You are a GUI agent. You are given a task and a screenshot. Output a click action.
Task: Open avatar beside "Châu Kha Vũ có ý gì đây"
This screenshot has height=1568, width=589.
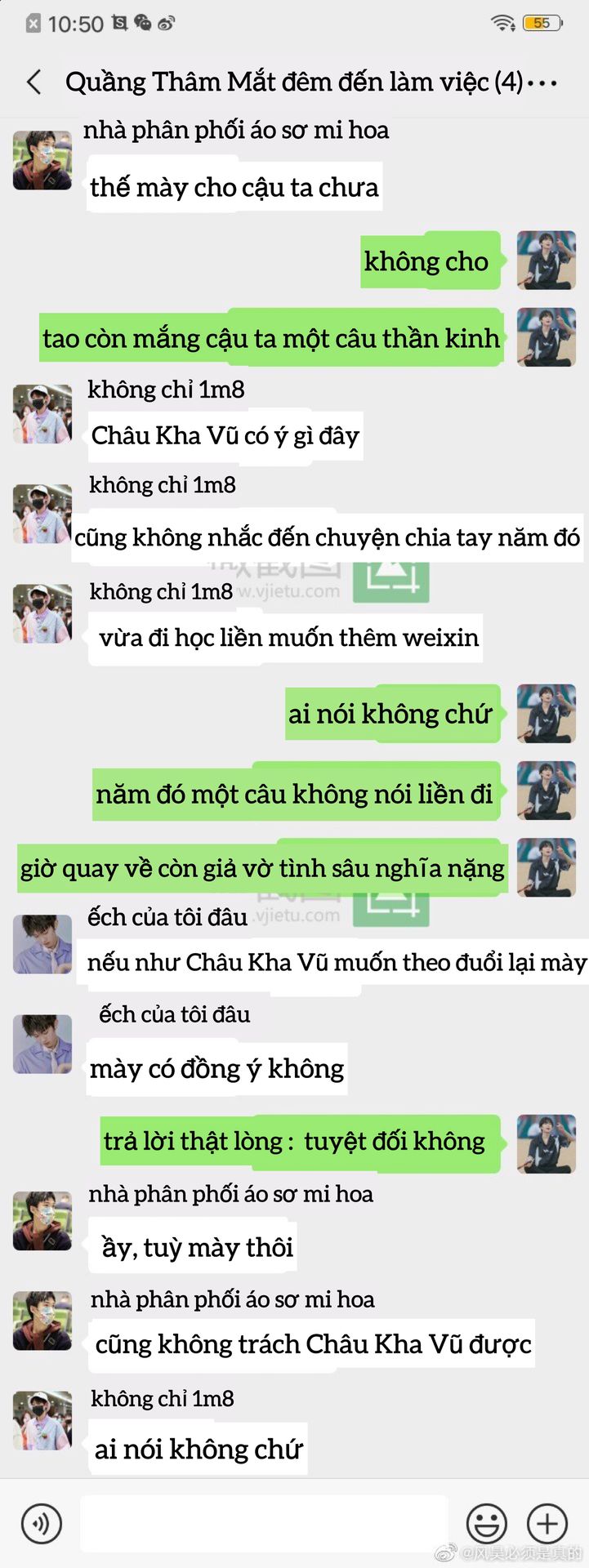(42, 414)
